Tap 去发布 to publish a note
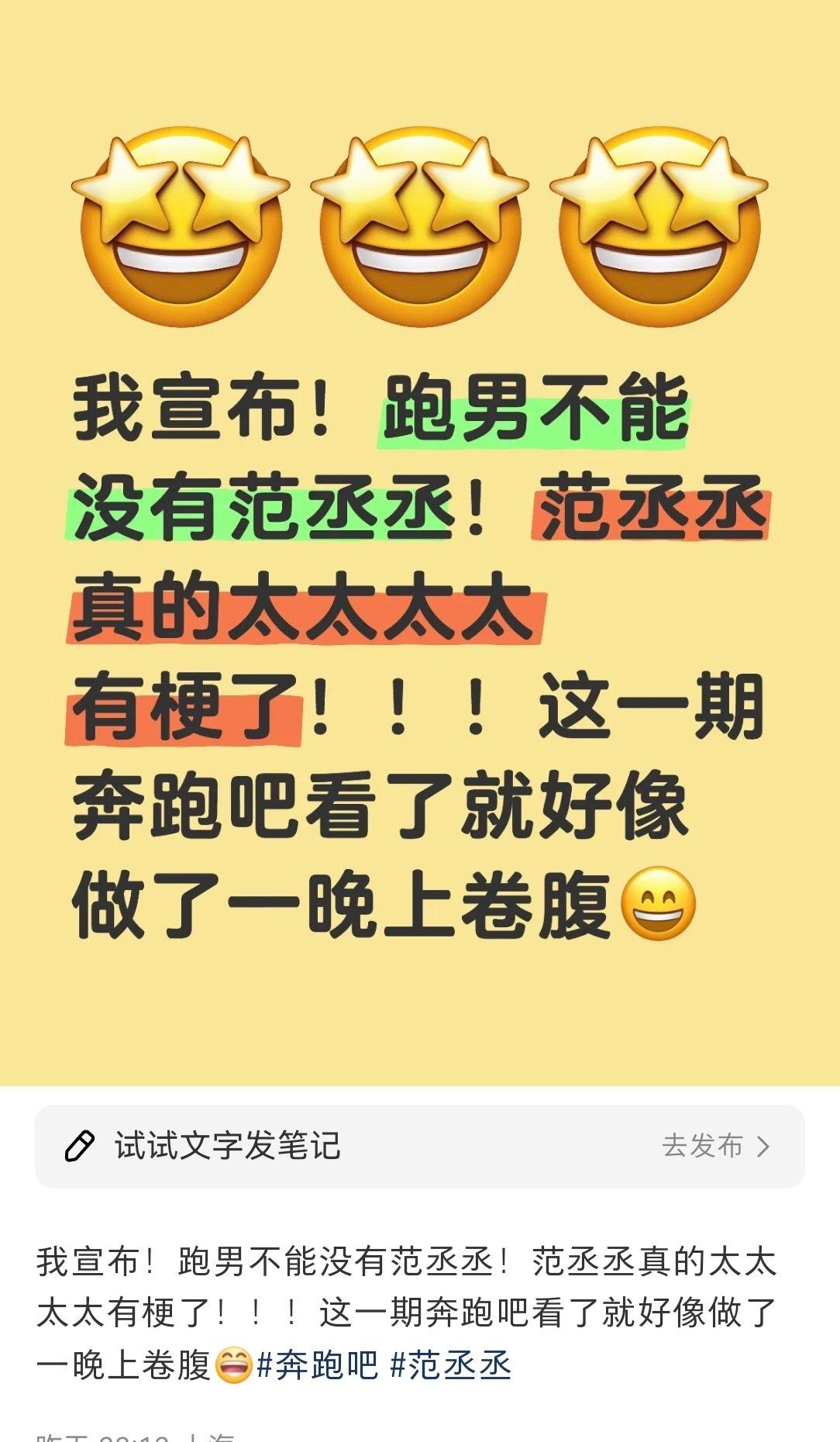 click(714, 1146)
